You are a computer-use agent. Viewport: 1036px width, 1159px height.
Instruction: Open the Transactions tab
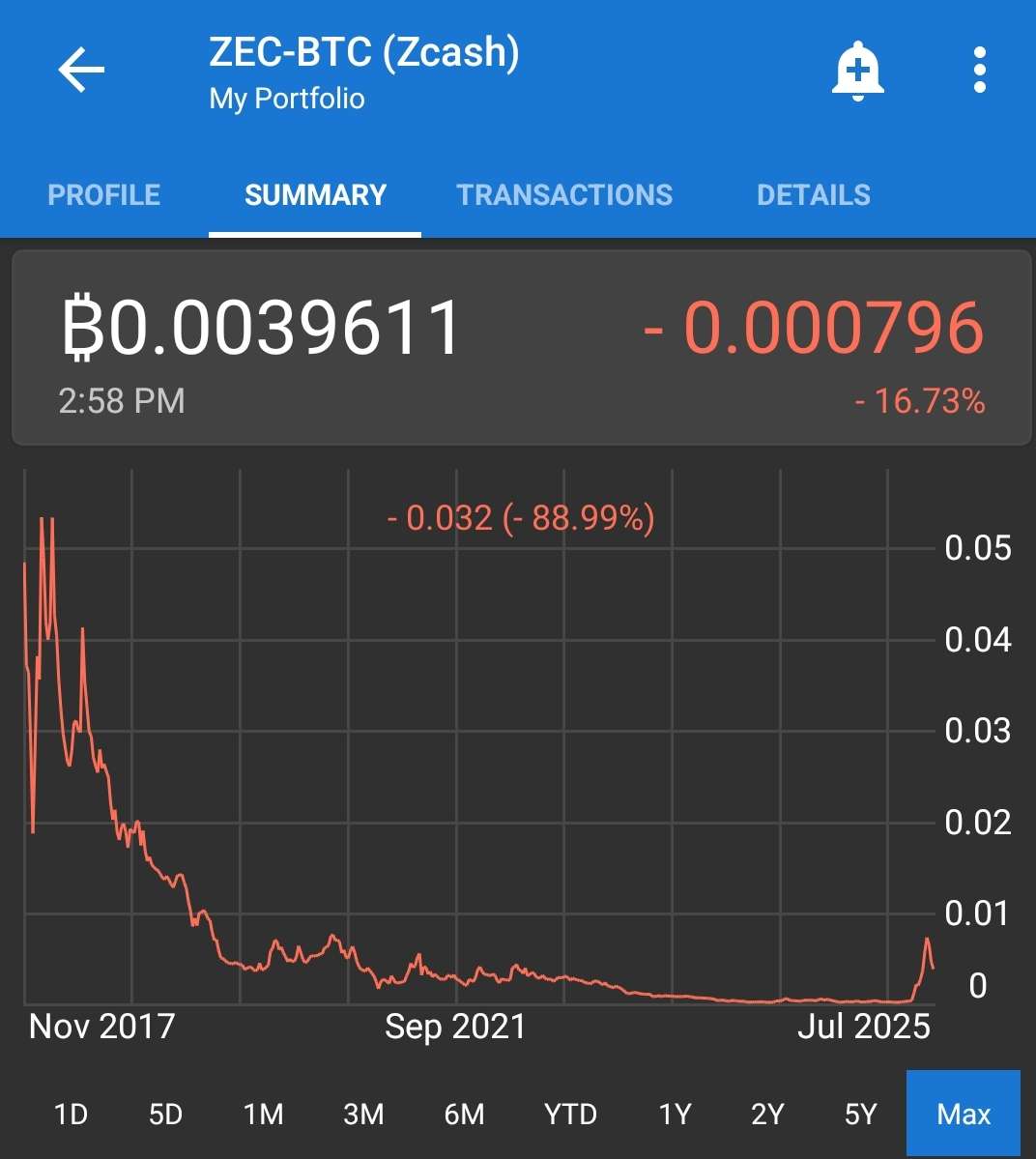coord(564,195)
